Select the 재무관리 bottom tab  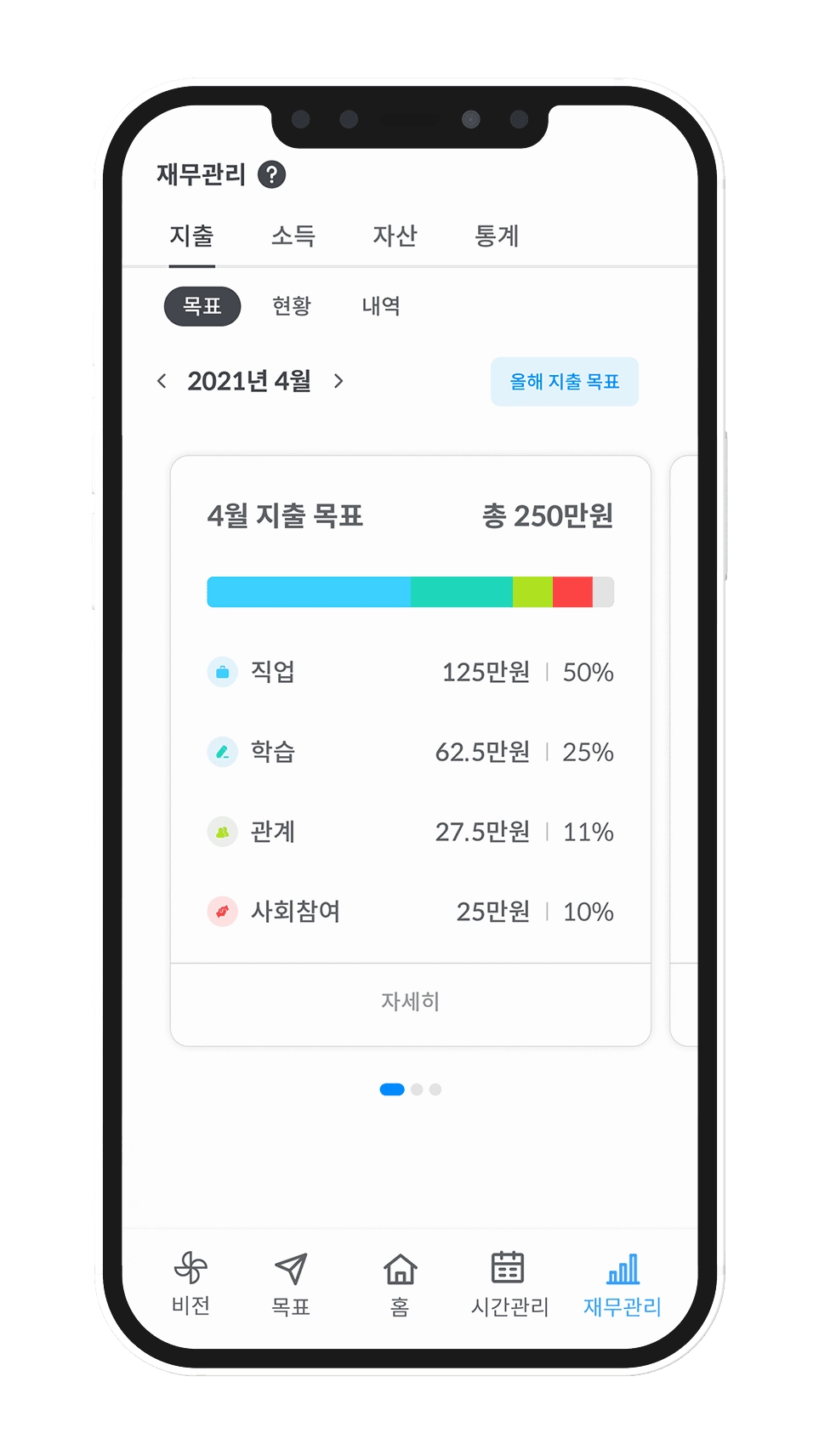(622, 1283)
